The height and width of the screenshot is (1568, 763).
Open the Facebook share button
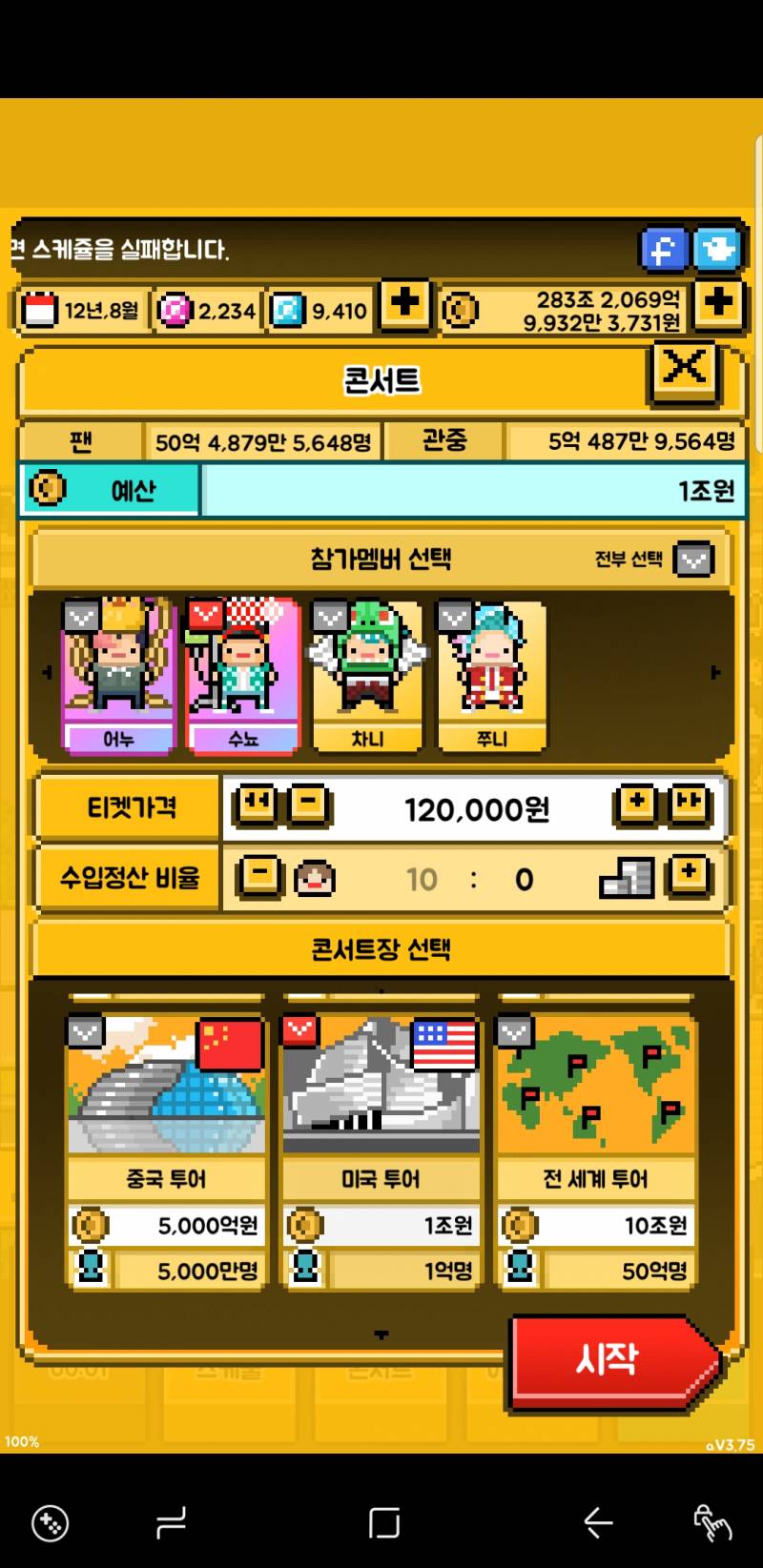pyautogui.click(x=663, y=250)
